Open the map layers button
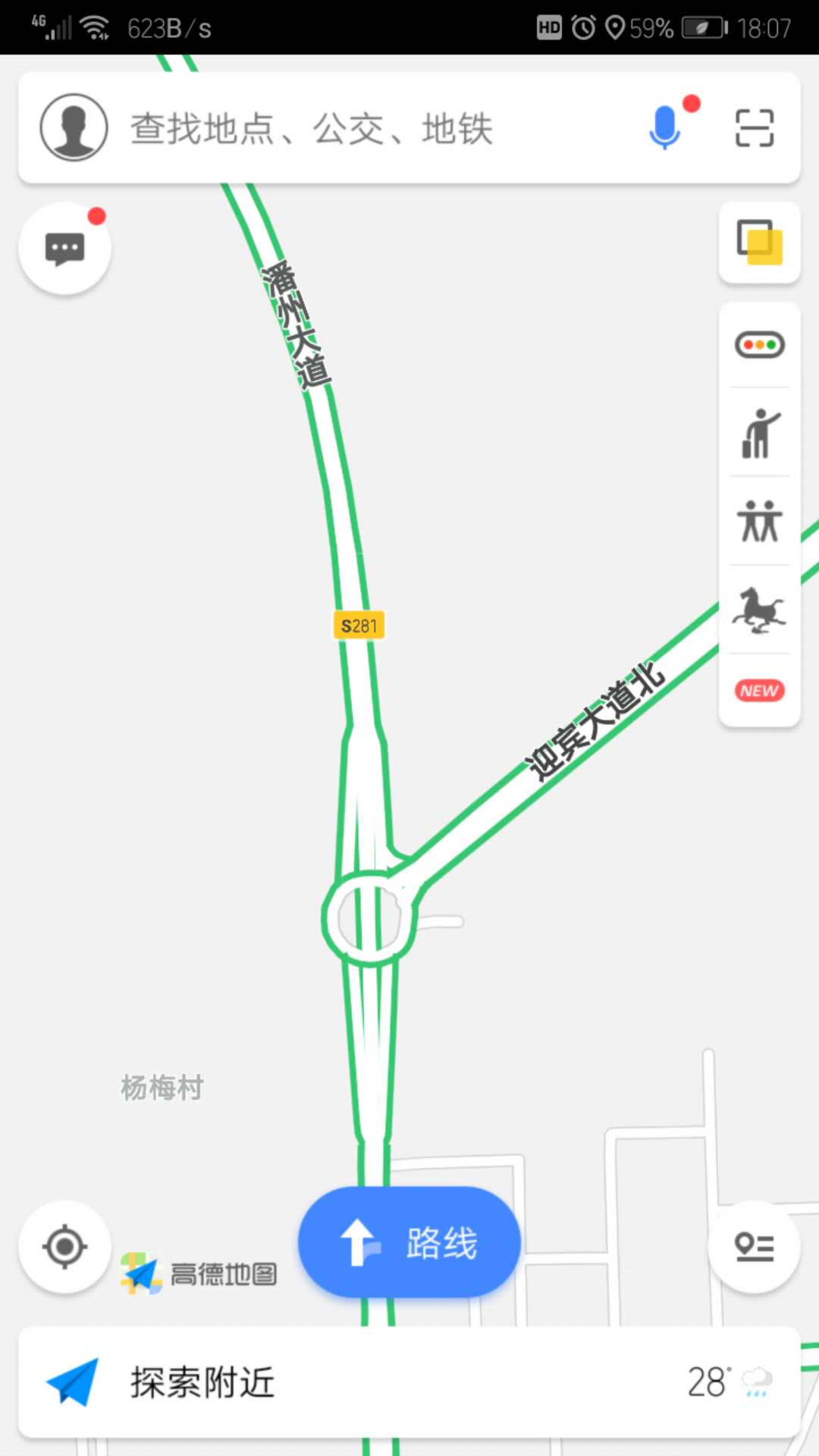The width and height of the screenshot is (819, 1456). click(759, 243)
